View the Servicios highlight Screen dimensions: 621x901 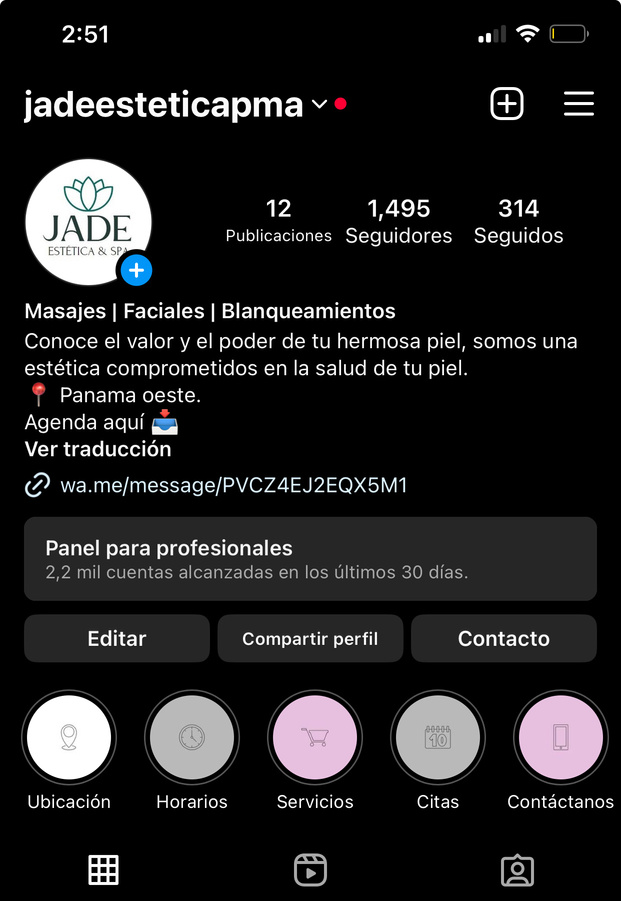(x=315, y=738)
